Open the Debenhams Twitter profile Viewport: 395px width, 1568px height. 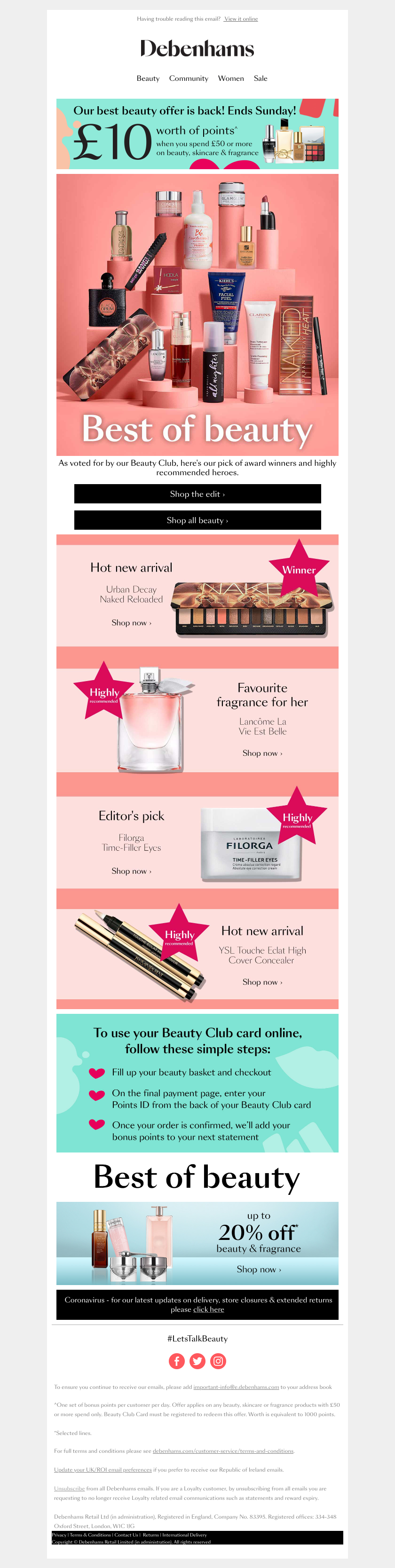click(x=197, y=1361)
